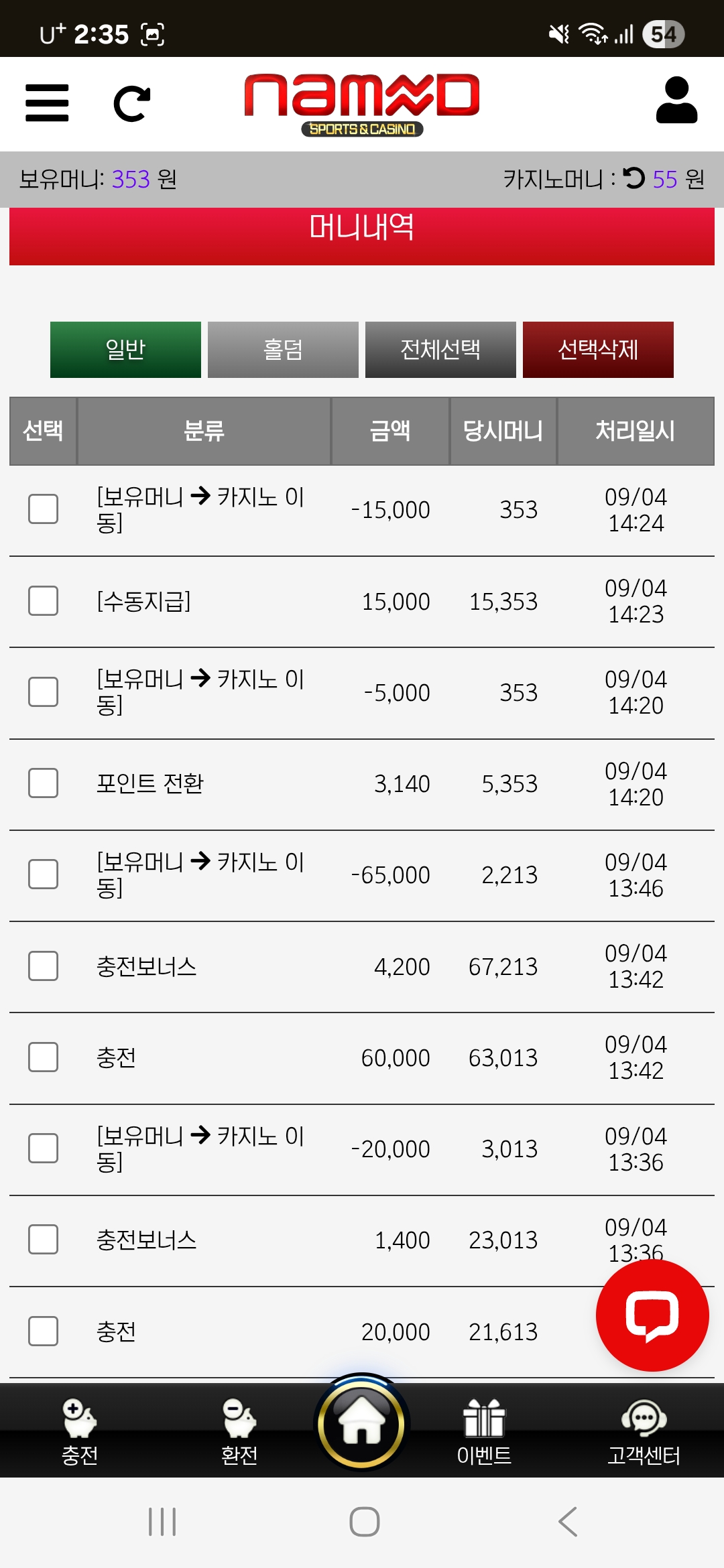
Task: Tap the 선택삭제 button
Action: (598, 350)
